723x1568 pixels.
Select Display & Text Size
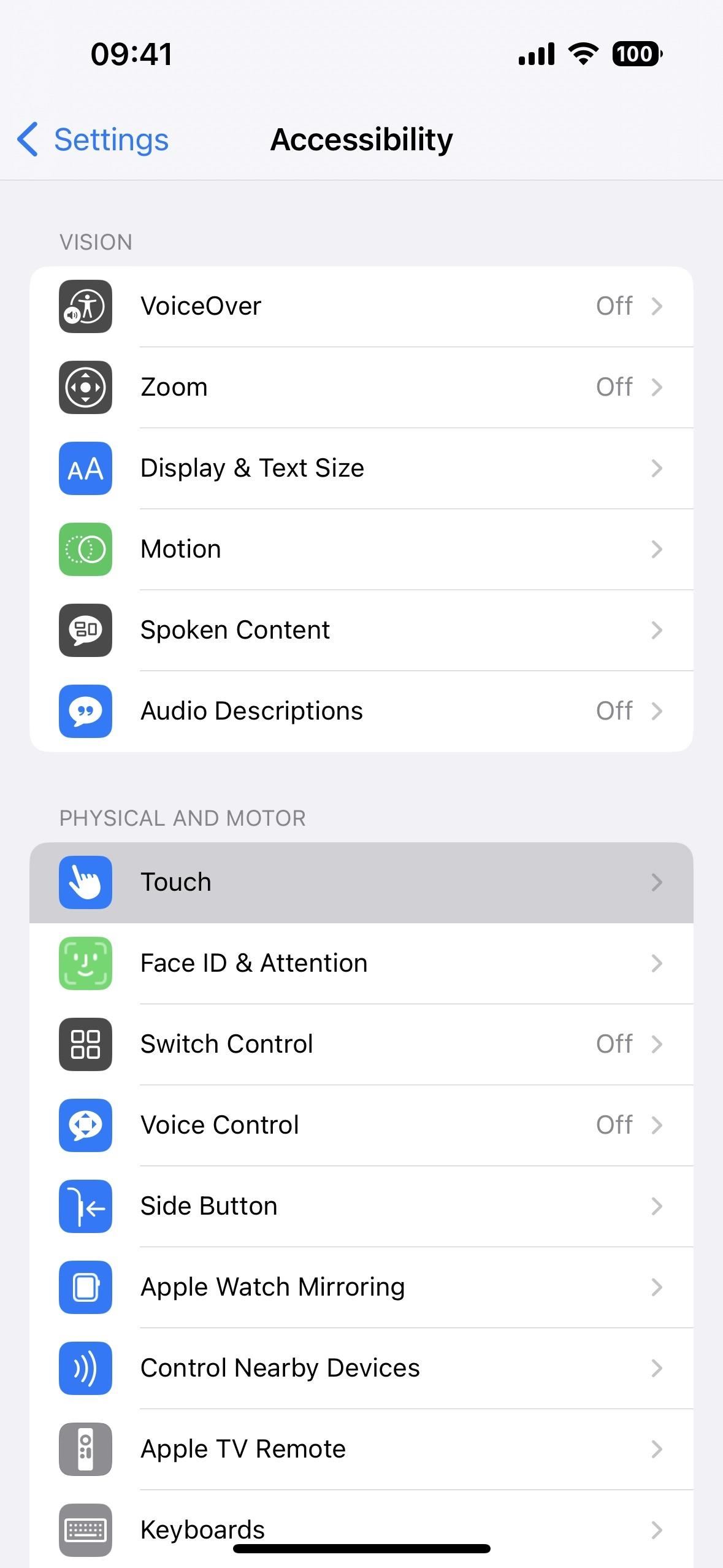[361, 468]
